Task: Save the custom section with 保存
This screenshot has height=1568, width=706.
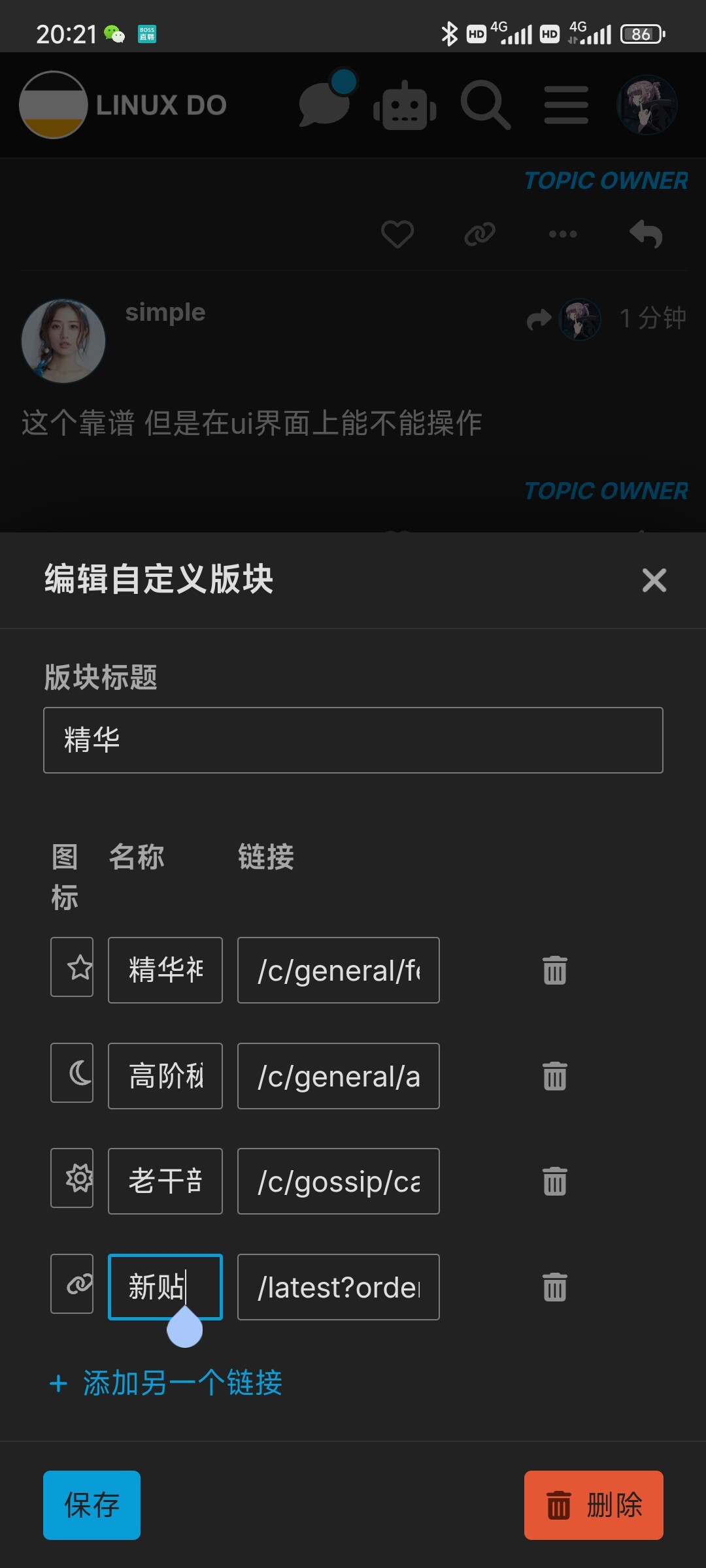Action: [x=92, y=1505]
